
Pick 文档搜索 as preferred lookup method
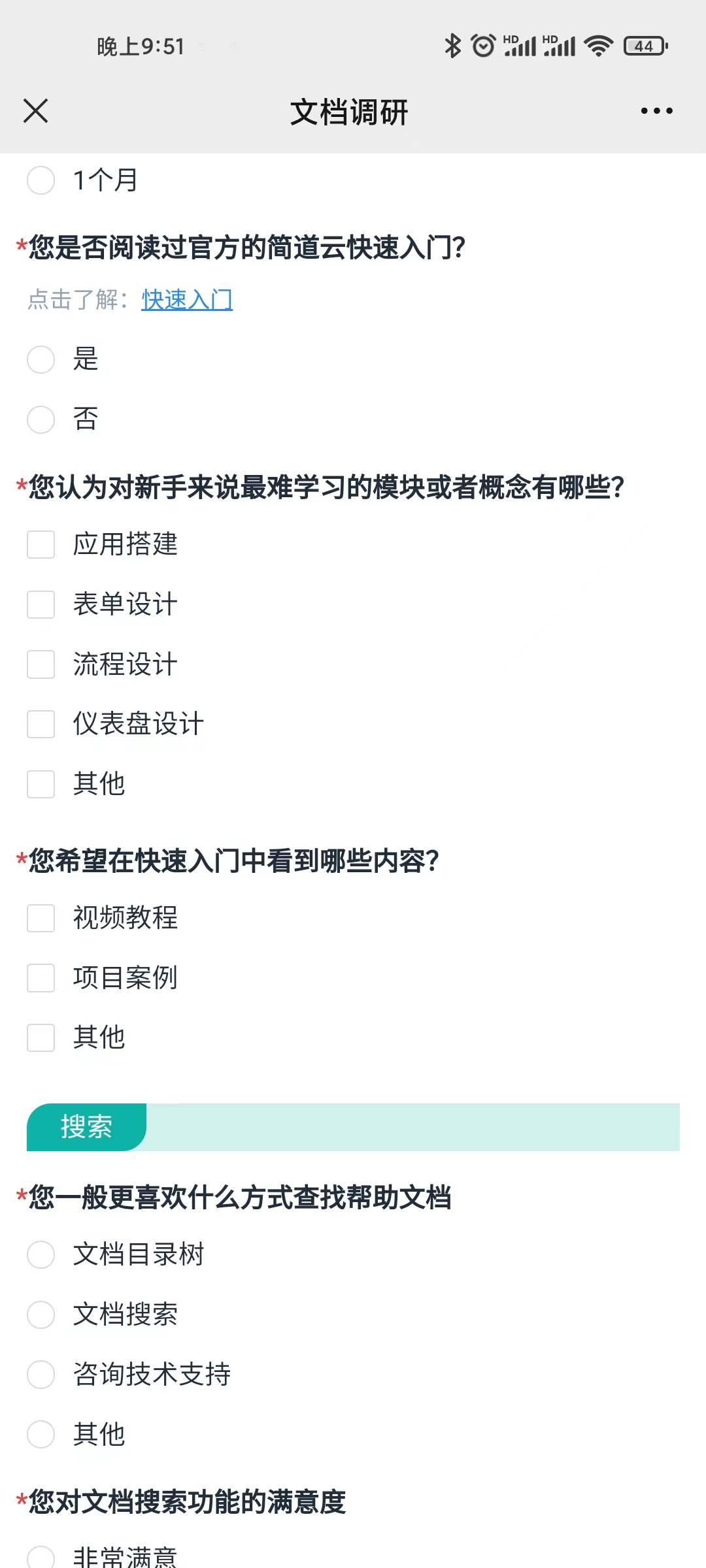41,1315
